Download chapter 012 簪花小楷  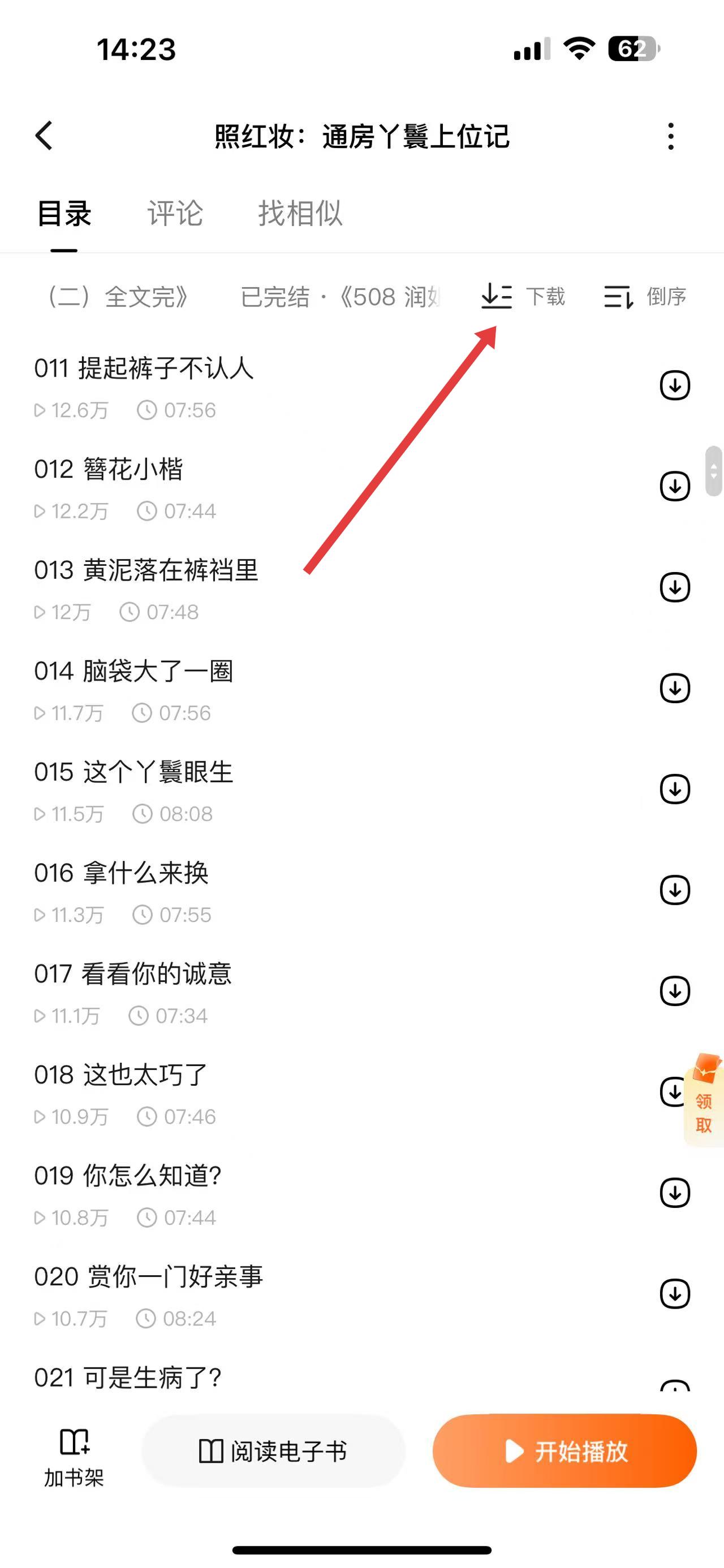coord(675,486)
